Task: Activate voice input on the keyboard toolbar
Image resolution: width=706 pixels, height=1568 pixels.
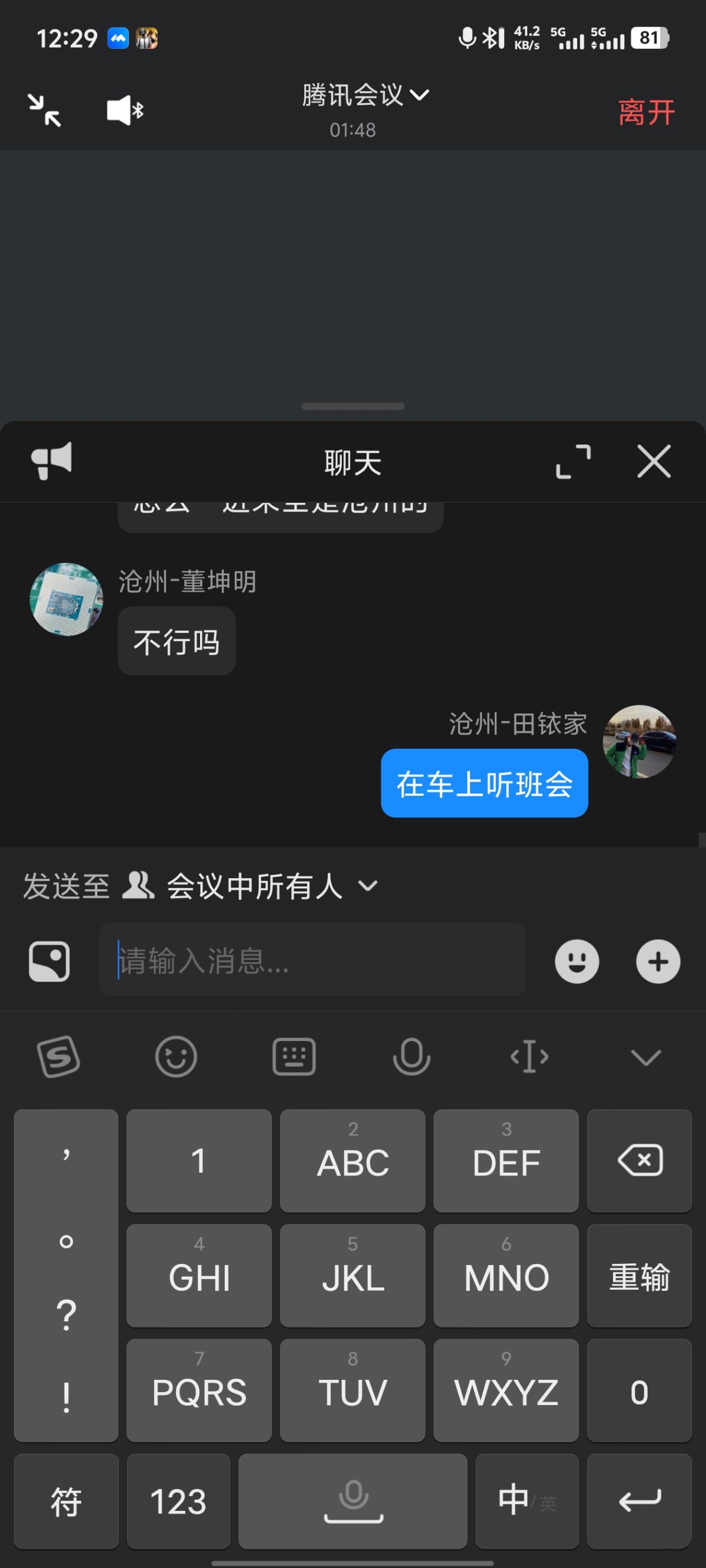Action: coord(411,1057)
